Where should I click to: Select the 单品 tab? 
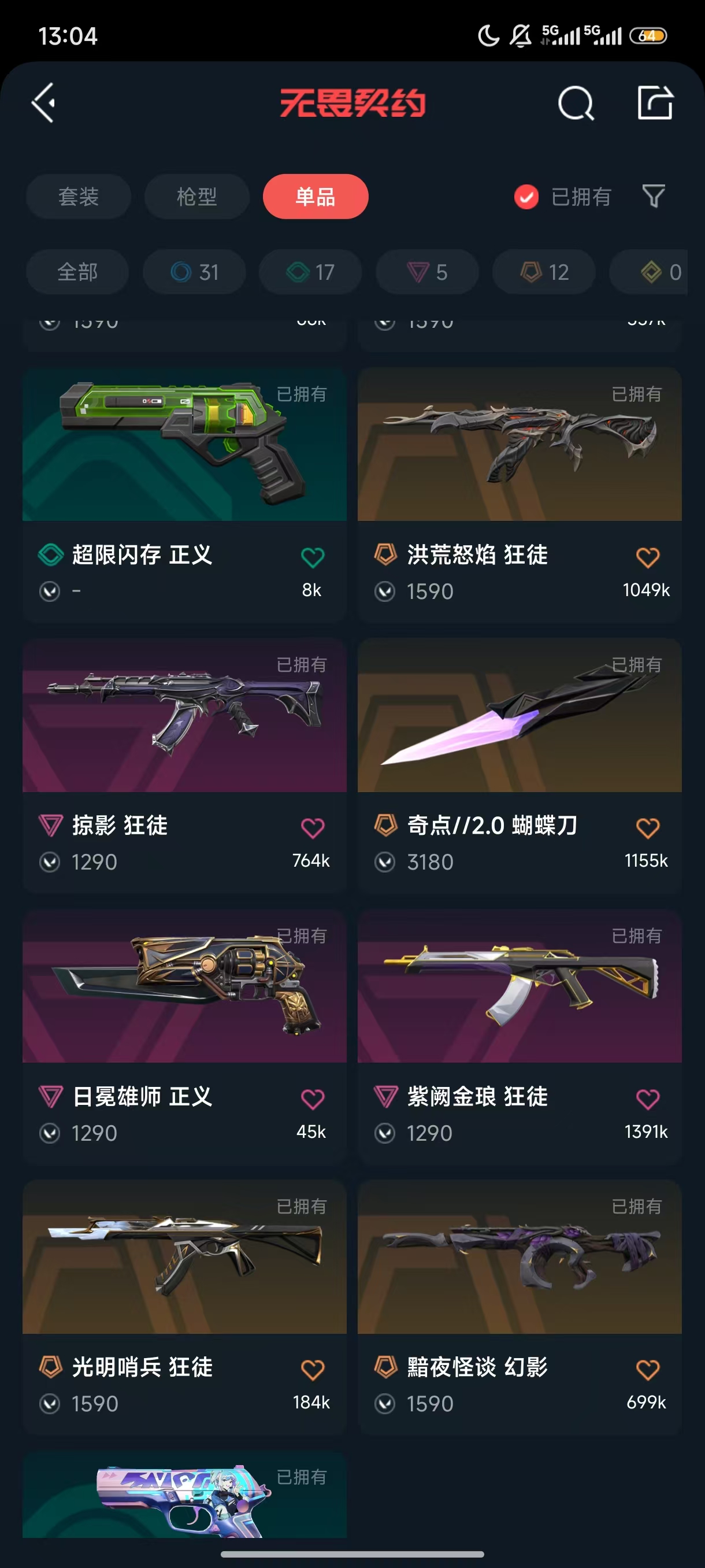(x=315, y=197)
